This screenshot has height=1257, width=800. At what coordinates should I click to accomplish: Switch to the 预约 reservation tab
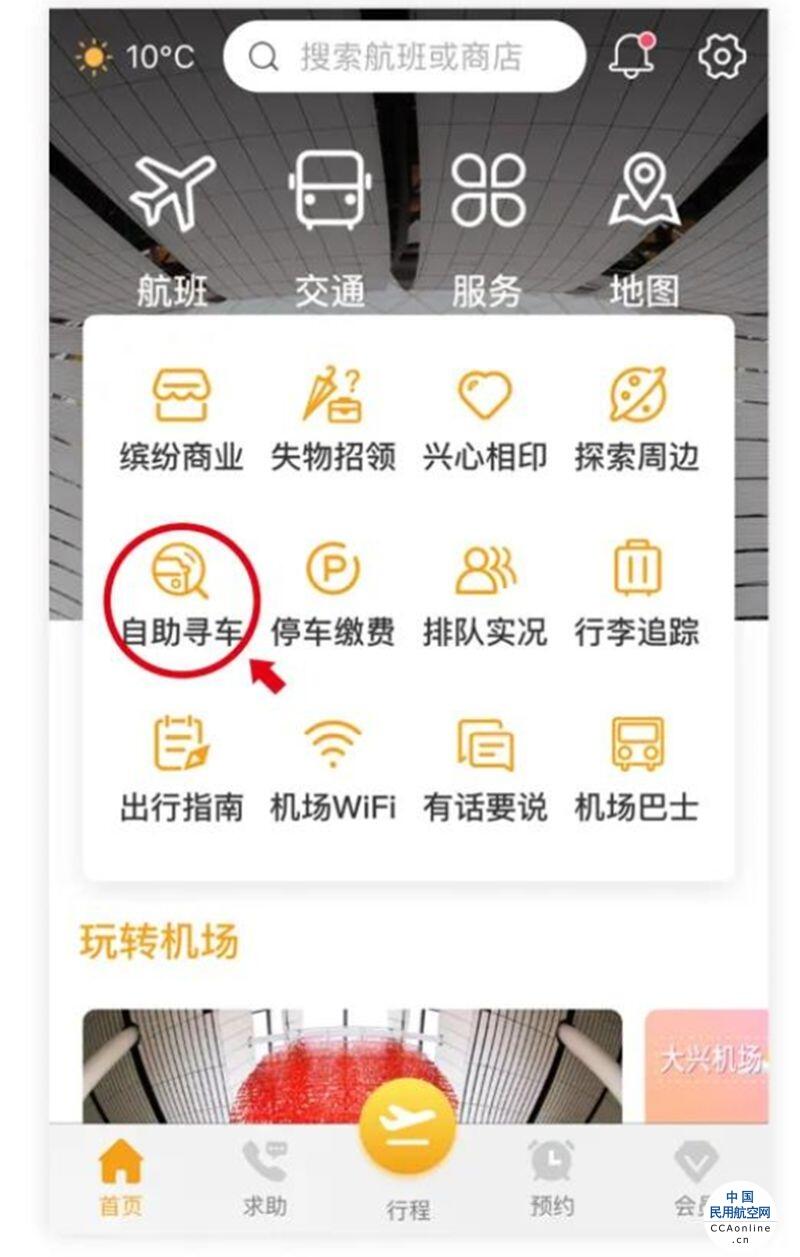coord(551,1179)
